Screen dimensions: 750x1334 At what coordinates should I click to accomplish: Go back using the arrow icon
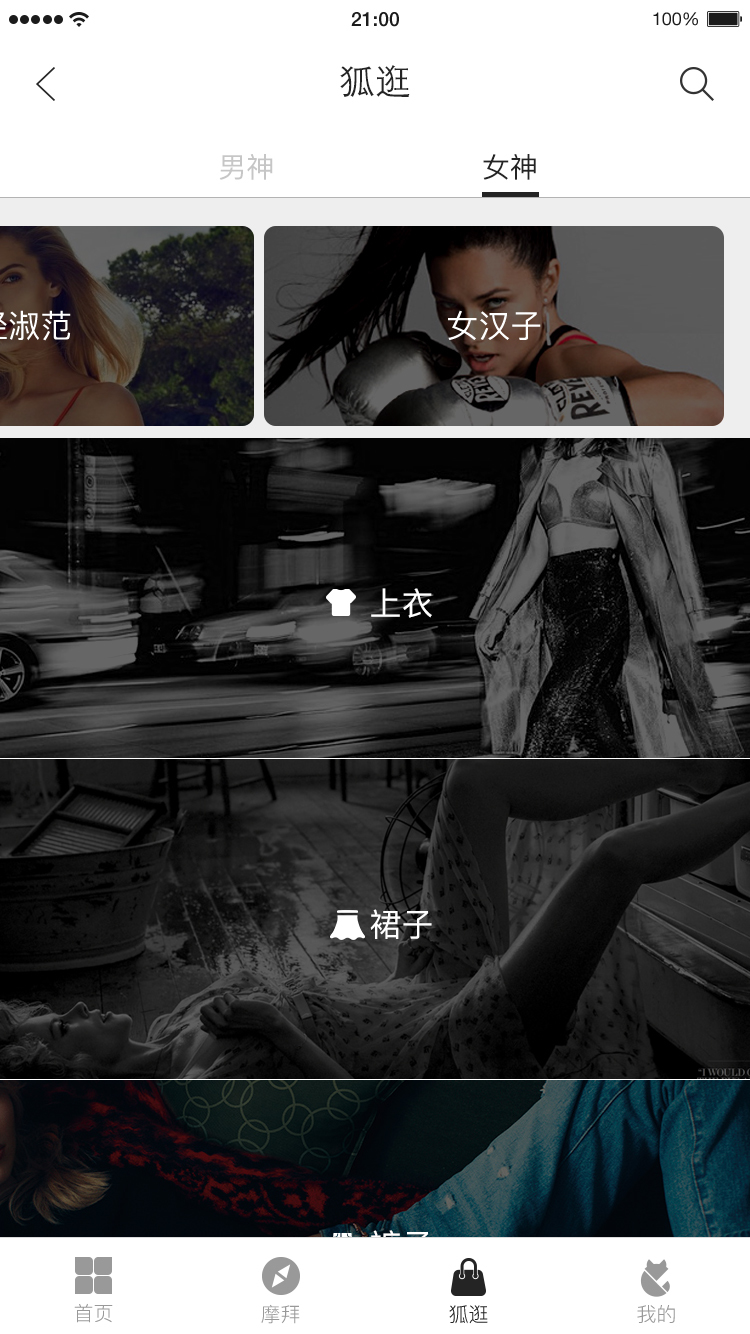click(x=46, y=84)
